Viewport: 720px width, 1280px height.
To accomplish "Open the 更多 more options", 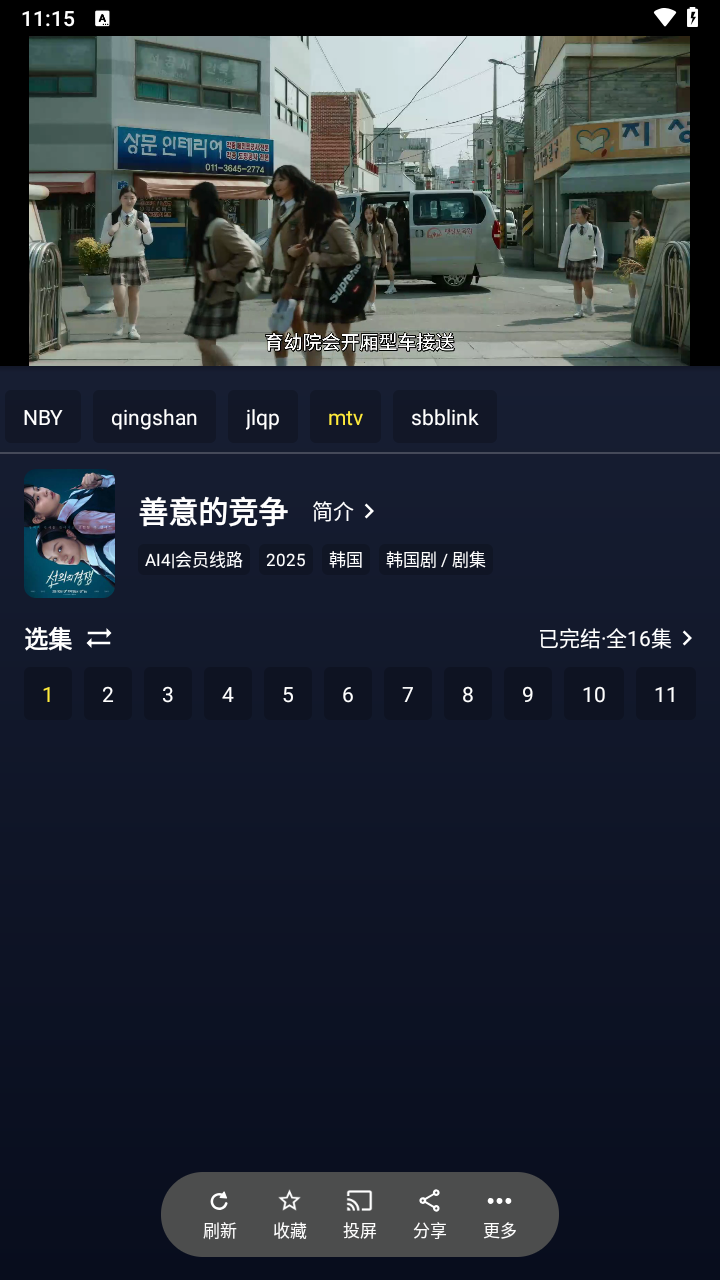I will [x=500, y=1214].
